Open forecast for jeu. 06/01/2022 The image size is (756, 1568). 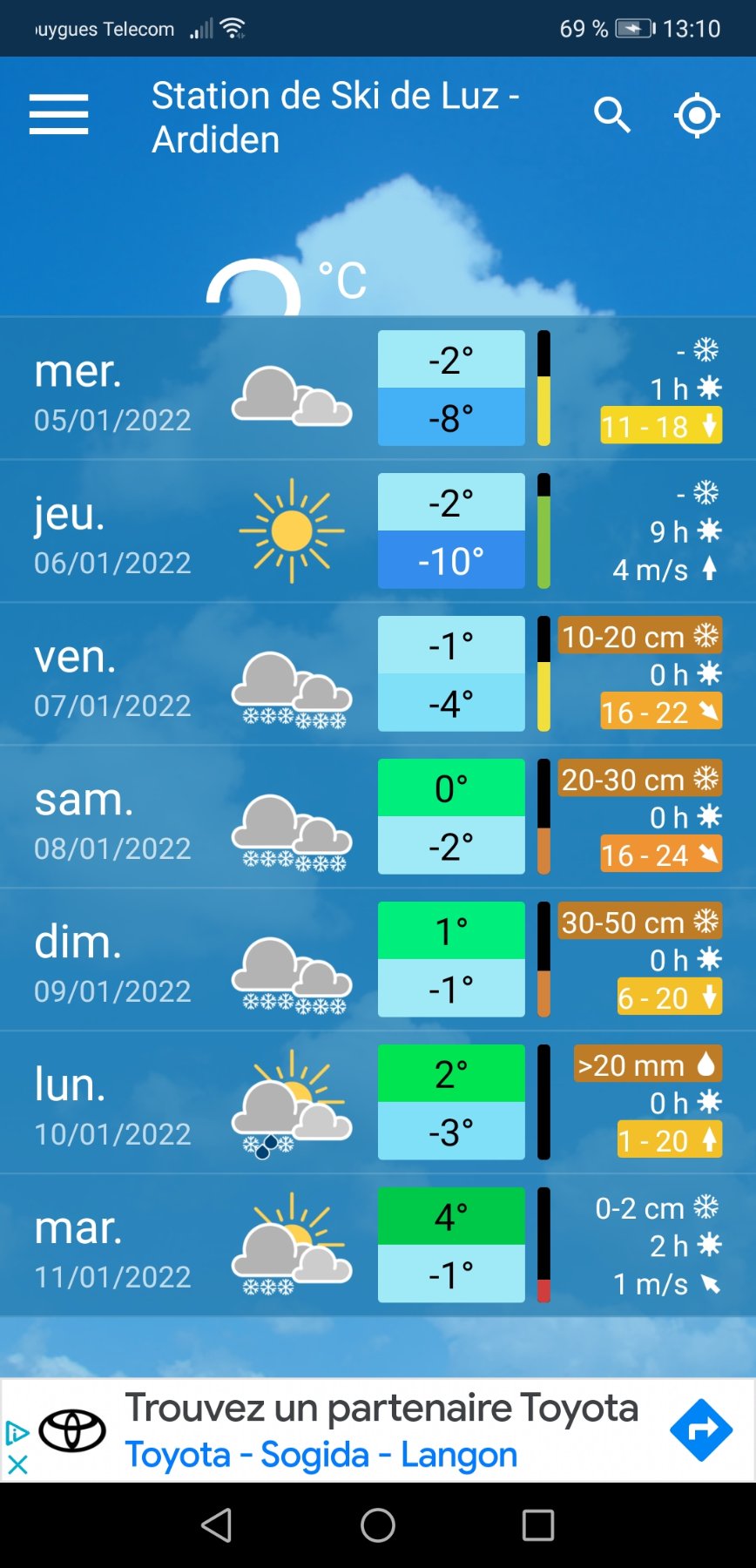[x=378, y=531]
